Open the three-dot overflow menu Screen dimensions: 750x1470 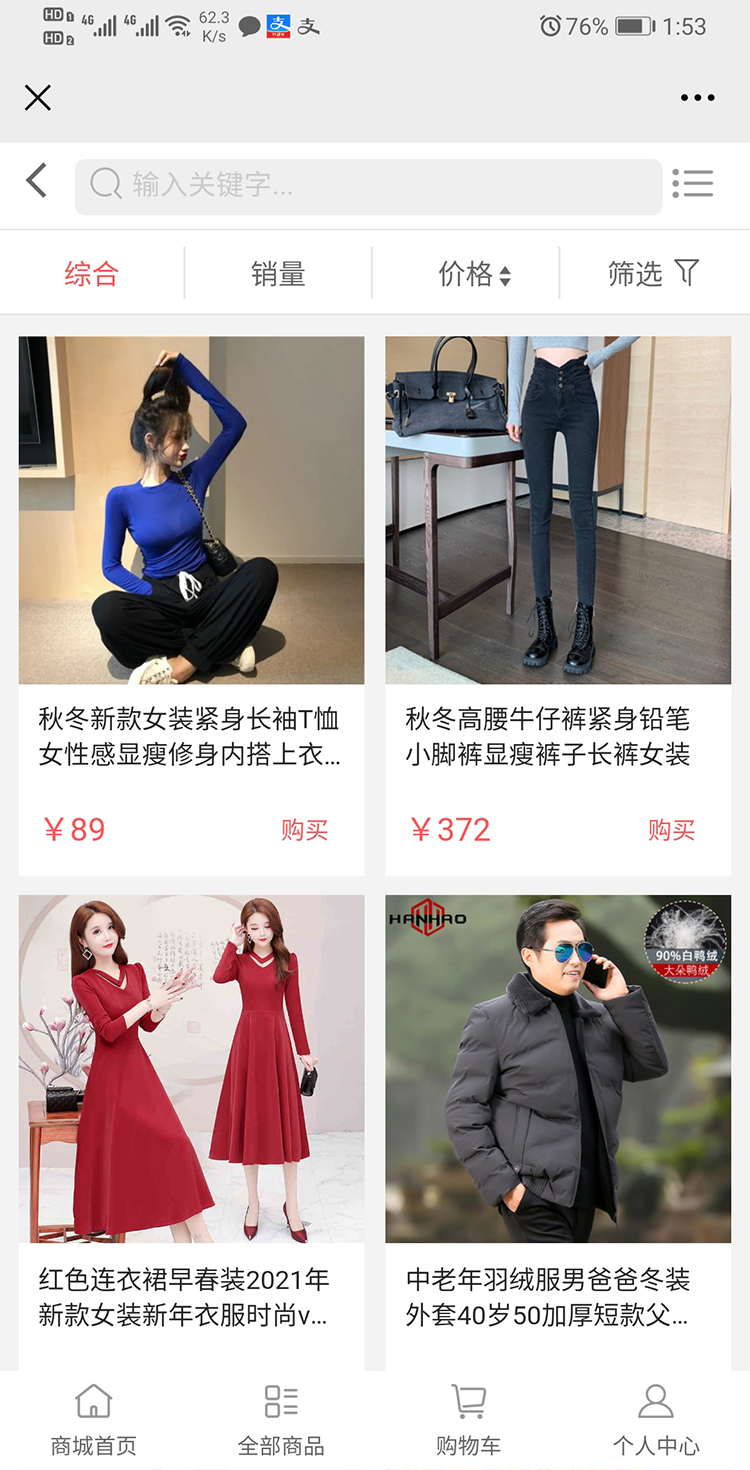coord(697,97)
